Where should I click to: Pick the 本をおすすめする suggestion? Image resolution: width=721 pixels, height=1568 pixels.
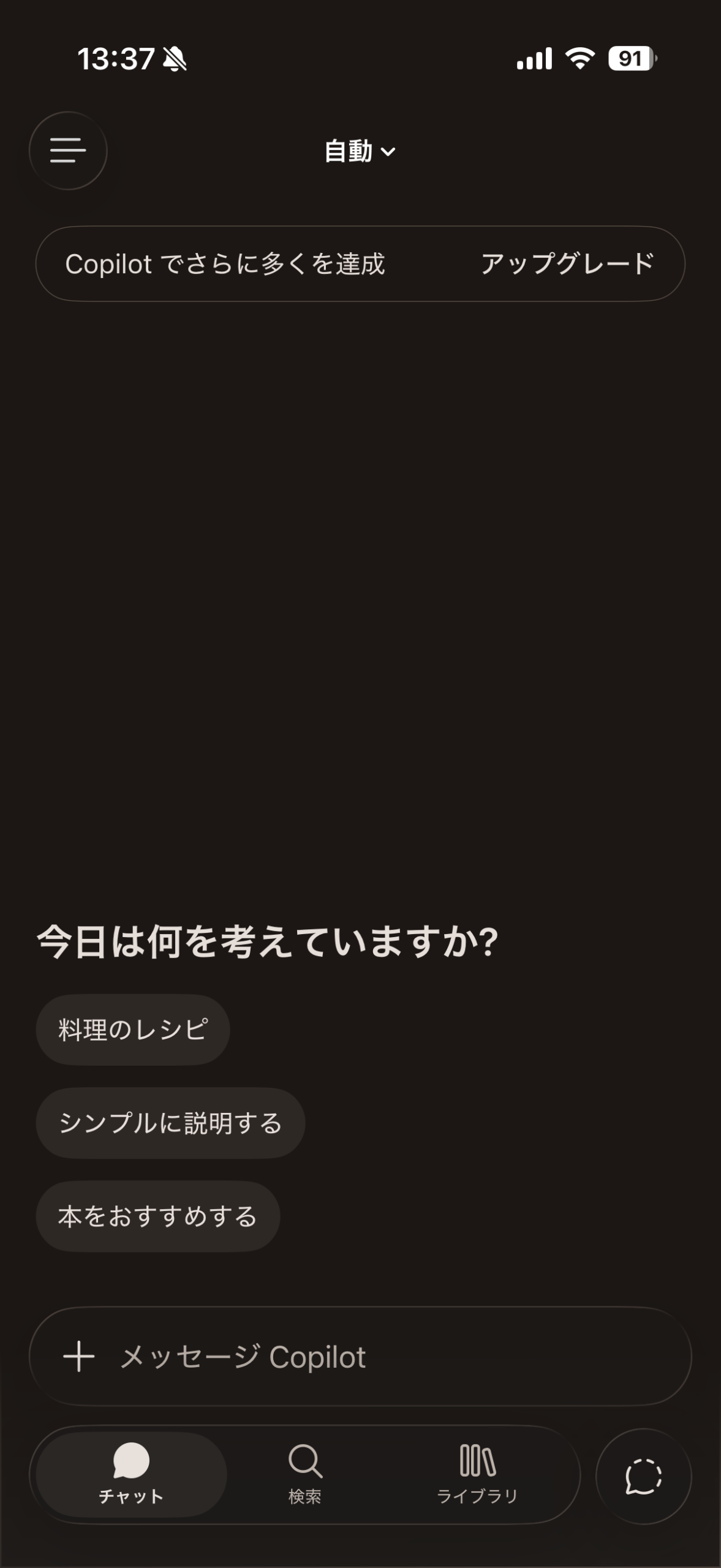[x=157, y=1216]
